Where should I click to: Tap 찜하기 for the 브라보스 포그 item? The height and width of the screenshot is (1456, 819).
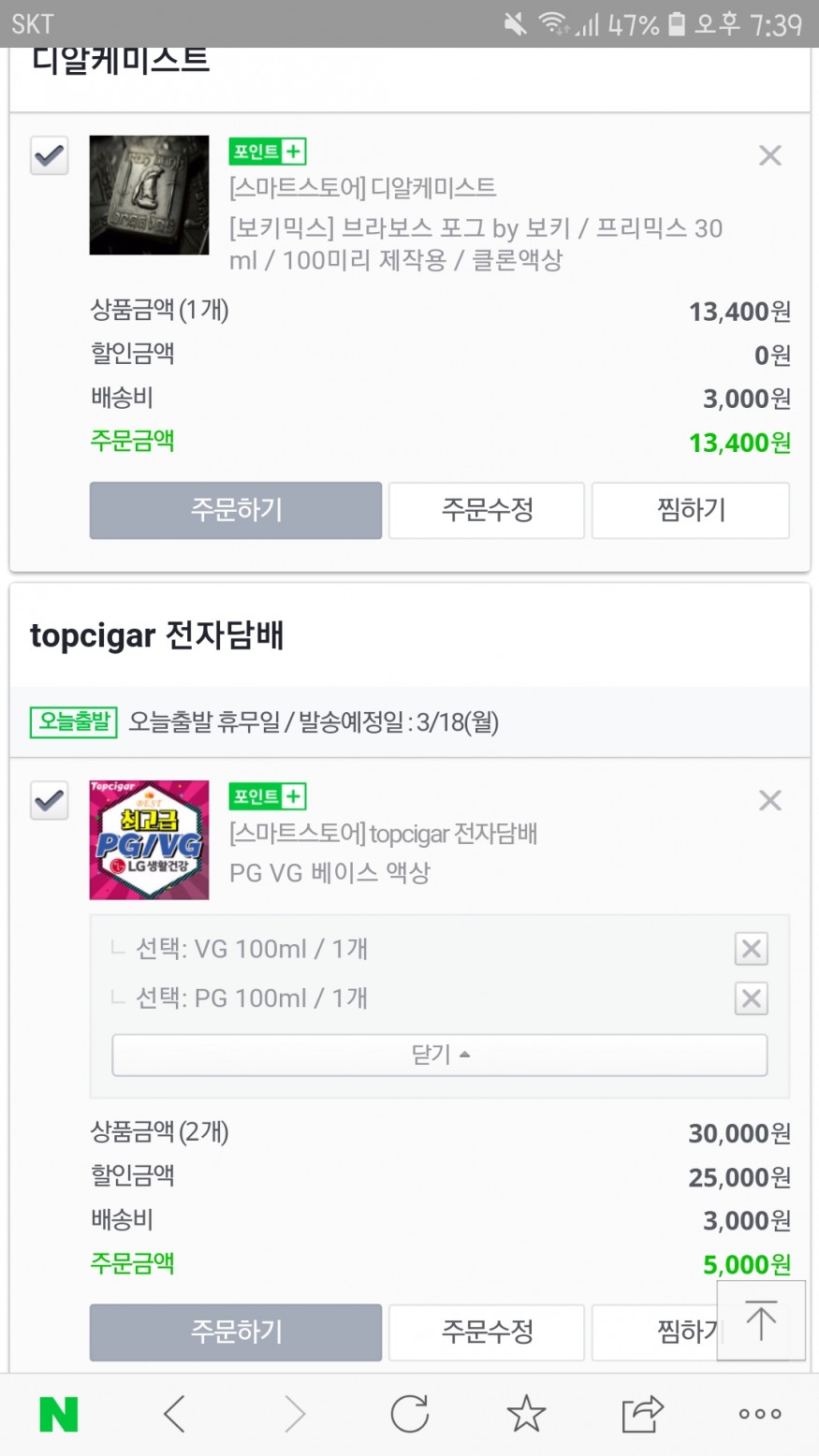(691, 510)
